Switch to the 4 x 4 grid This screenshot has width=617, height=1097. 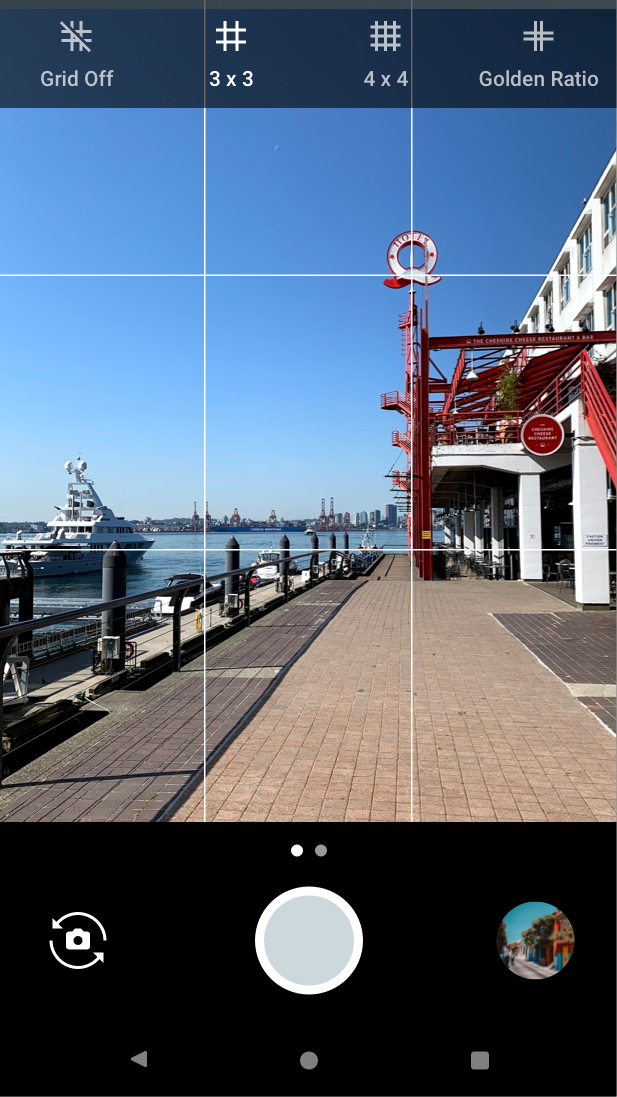(385, 55)
